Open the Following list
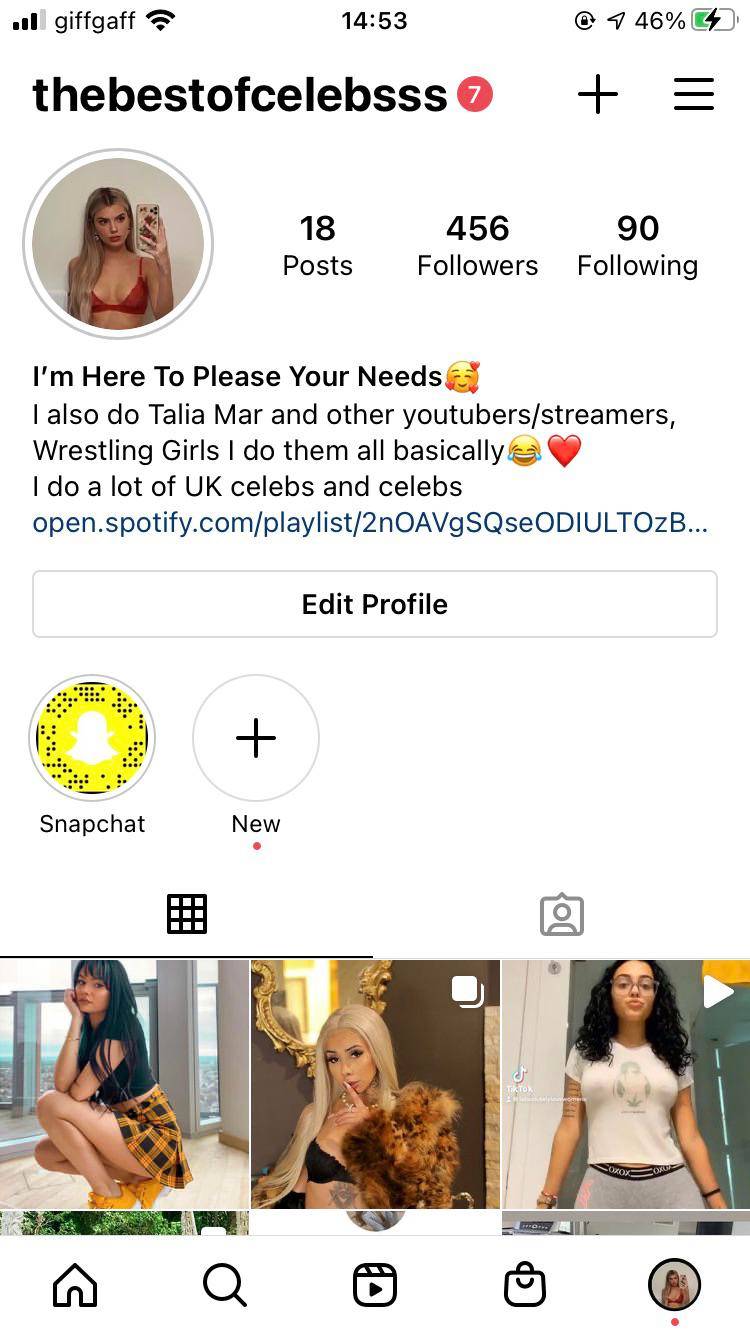This screenshot has height=1334, width=750. point(637,245)
